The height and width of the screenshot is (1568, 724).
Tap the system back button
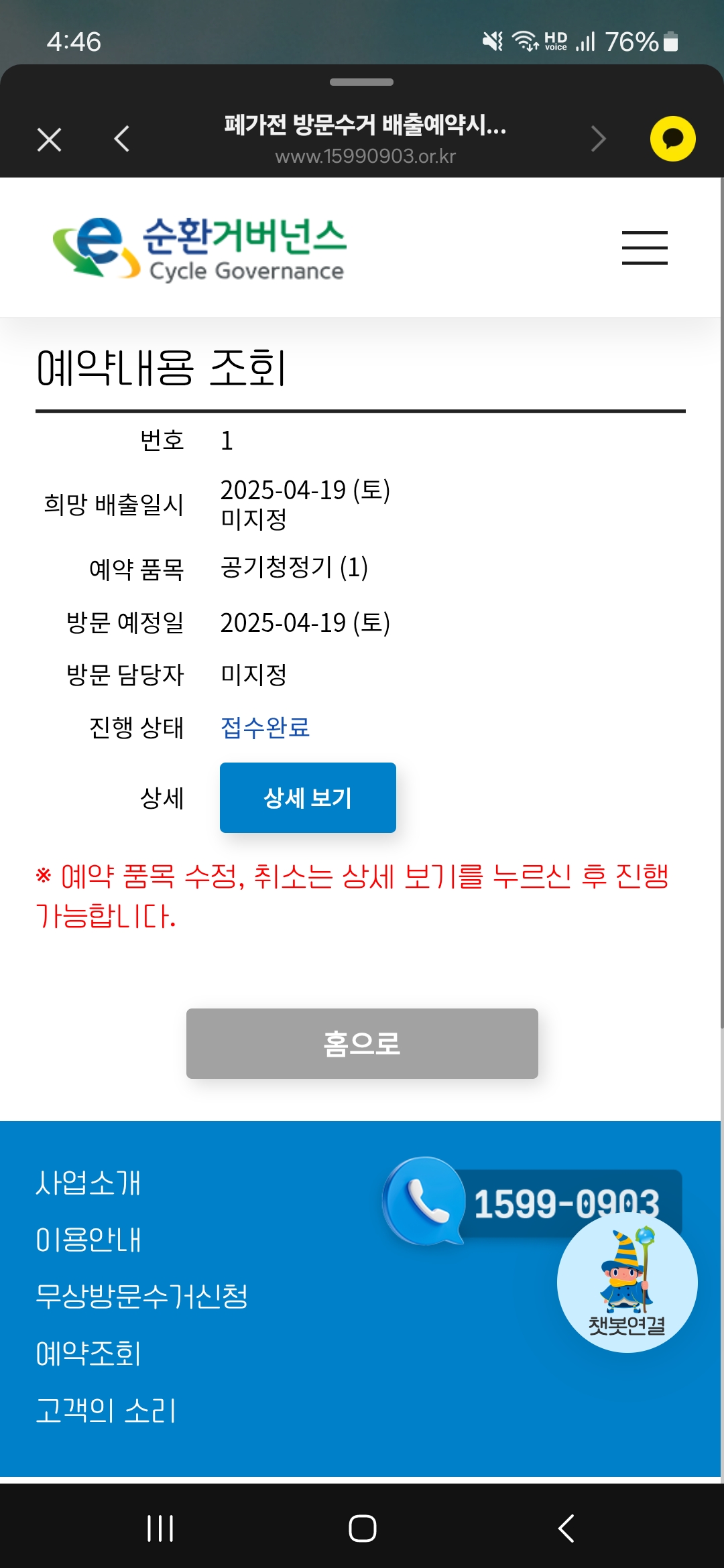566,1528
